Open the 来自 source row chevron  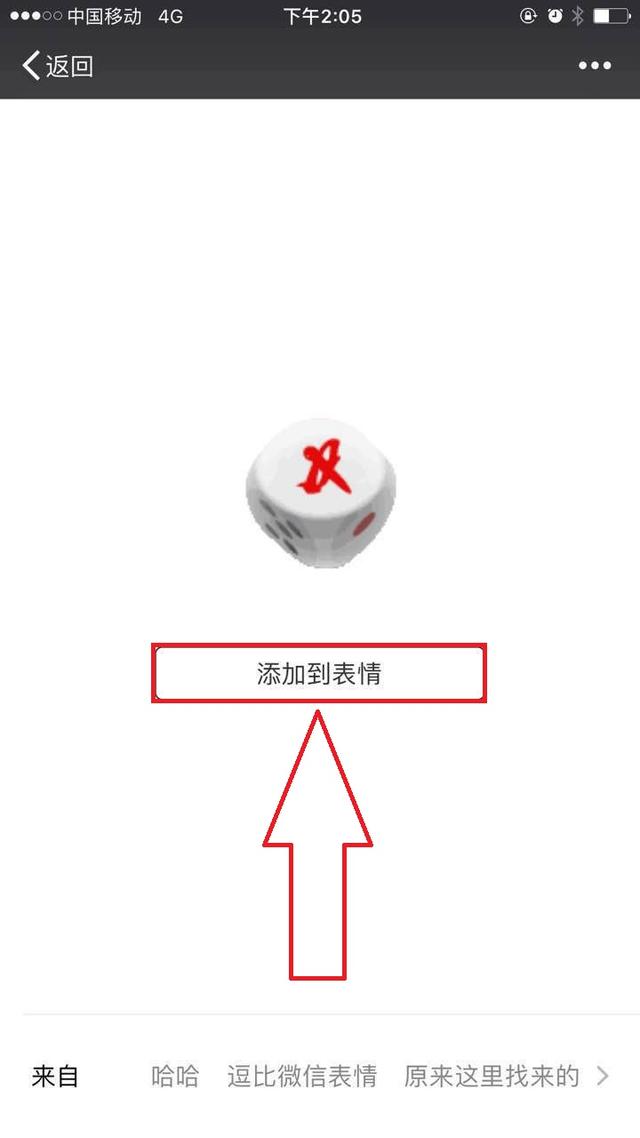tap(602, 1076)
